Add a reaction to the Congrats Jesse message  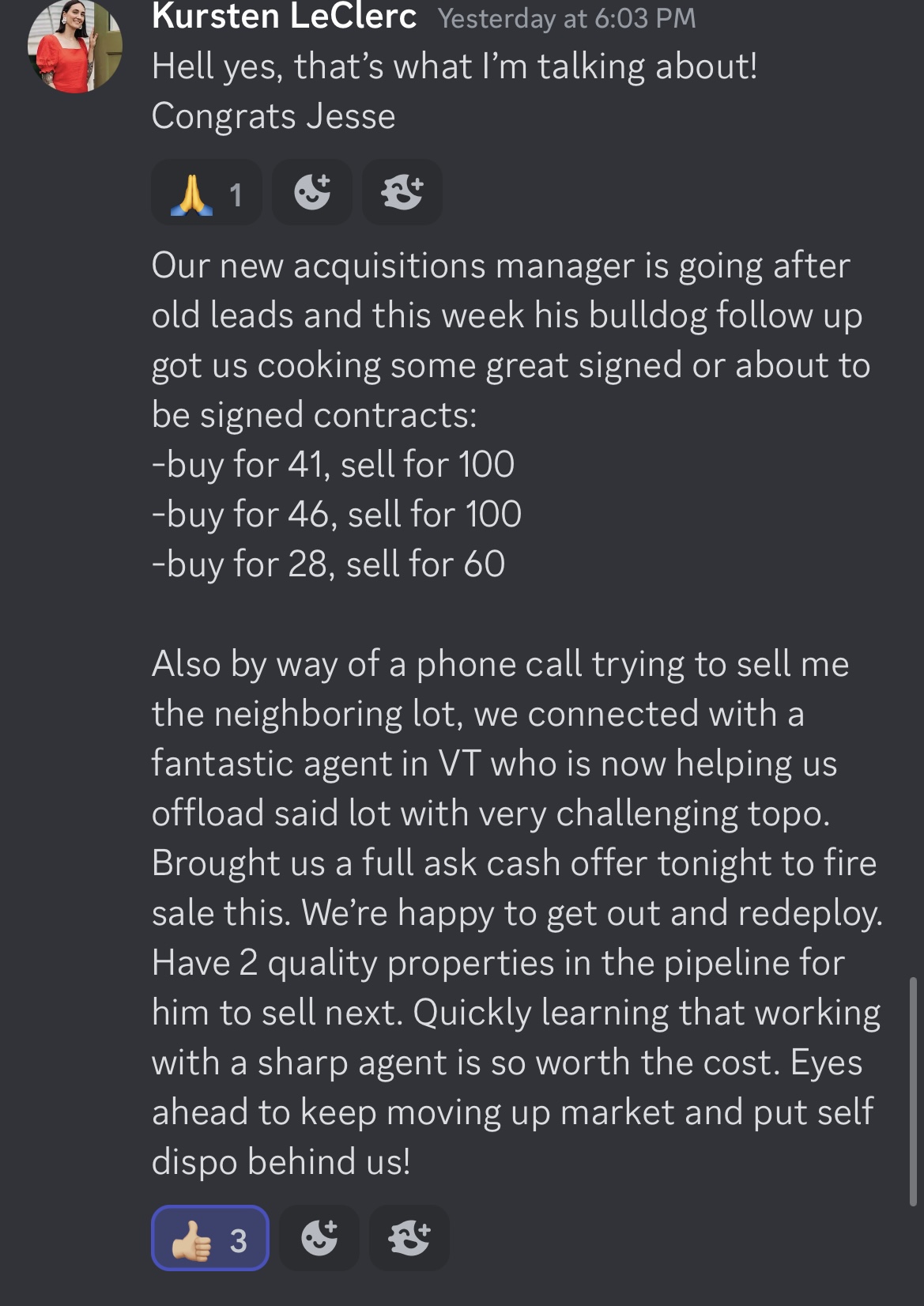pyautogui.click(x=312, y=193)
